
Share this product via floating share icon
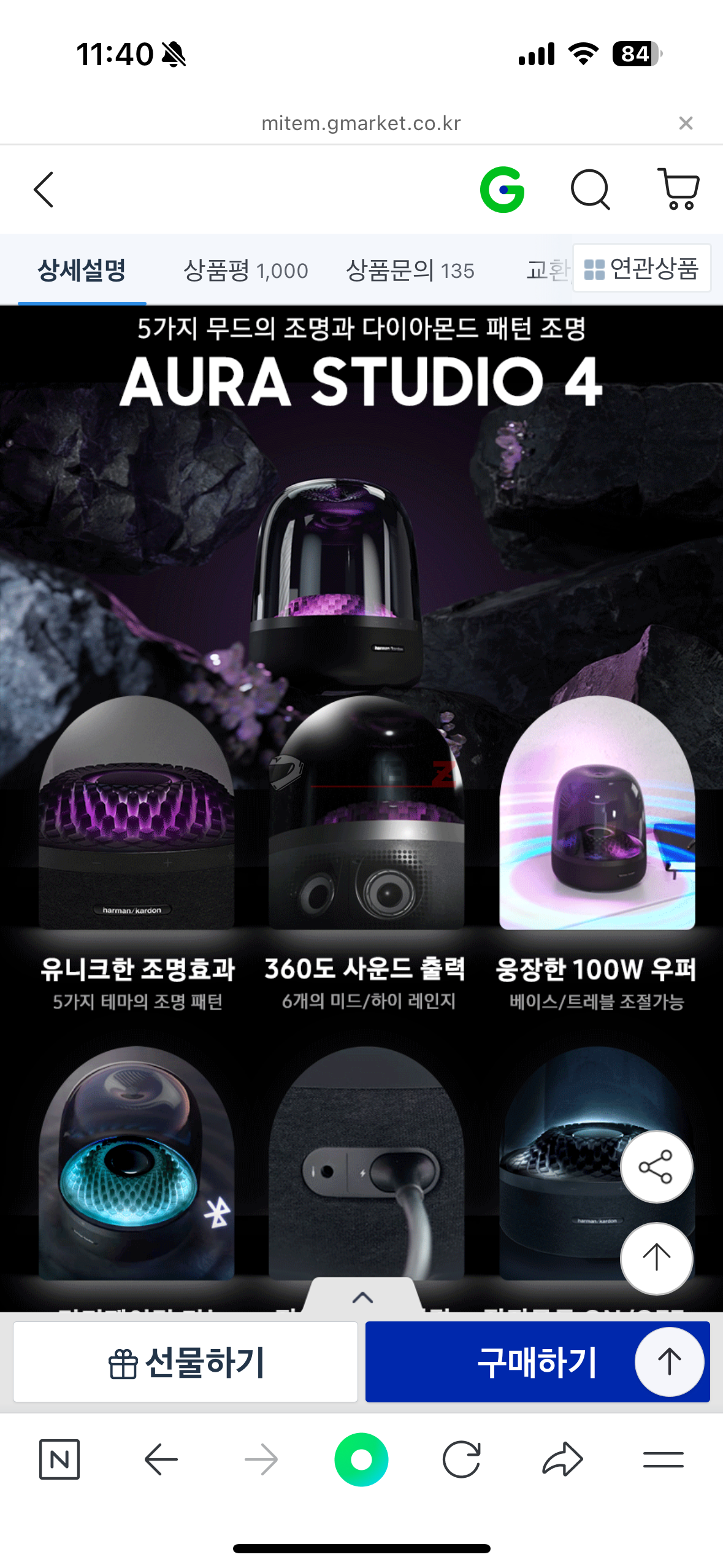pos(656,1166)
